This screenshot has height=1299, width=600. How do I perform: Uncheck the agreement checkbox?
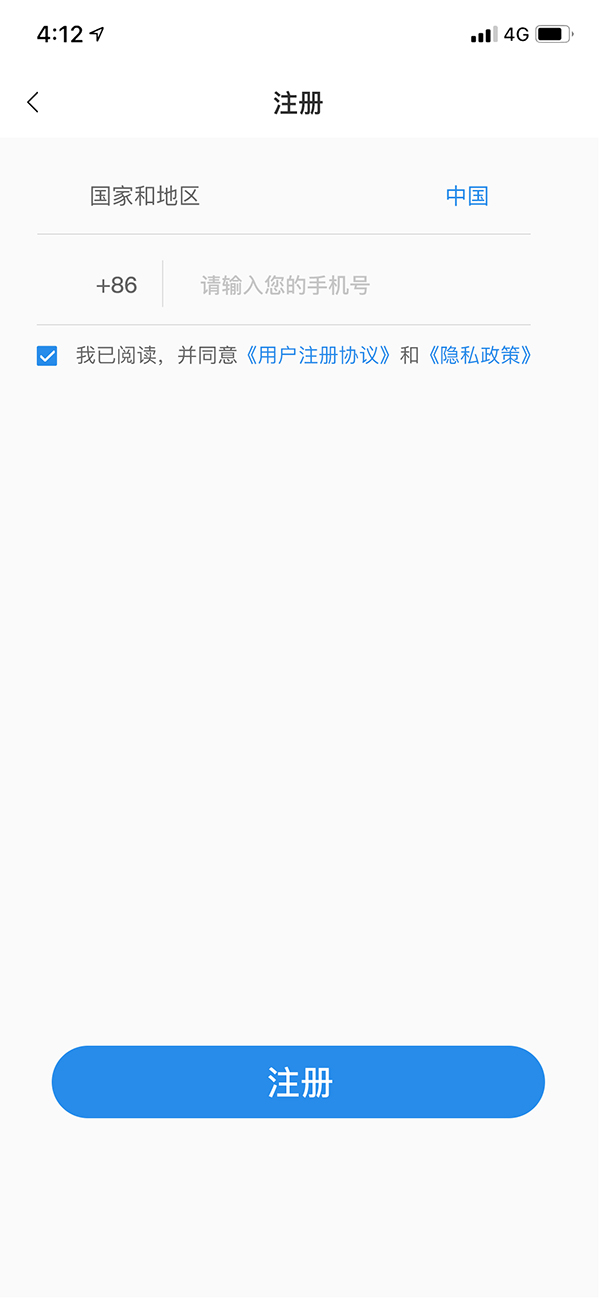coord(47,355)
